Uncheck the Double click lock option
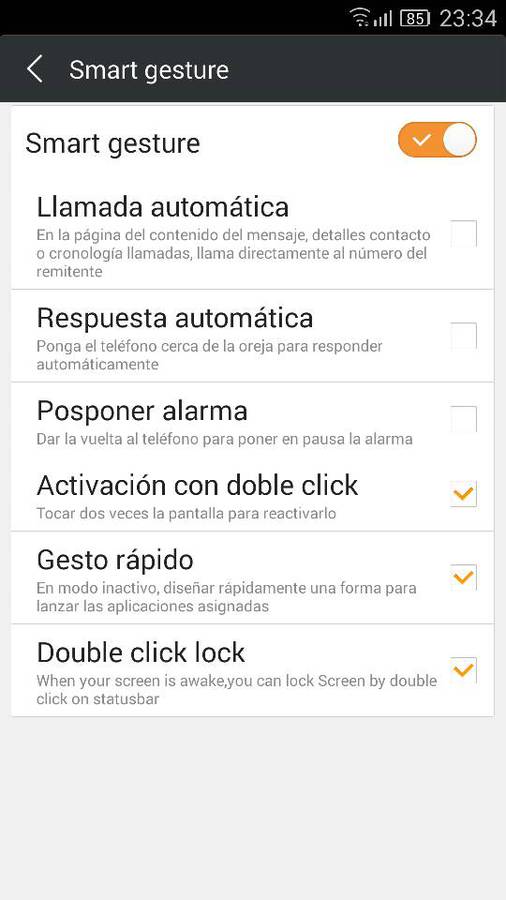 [464, 670]
